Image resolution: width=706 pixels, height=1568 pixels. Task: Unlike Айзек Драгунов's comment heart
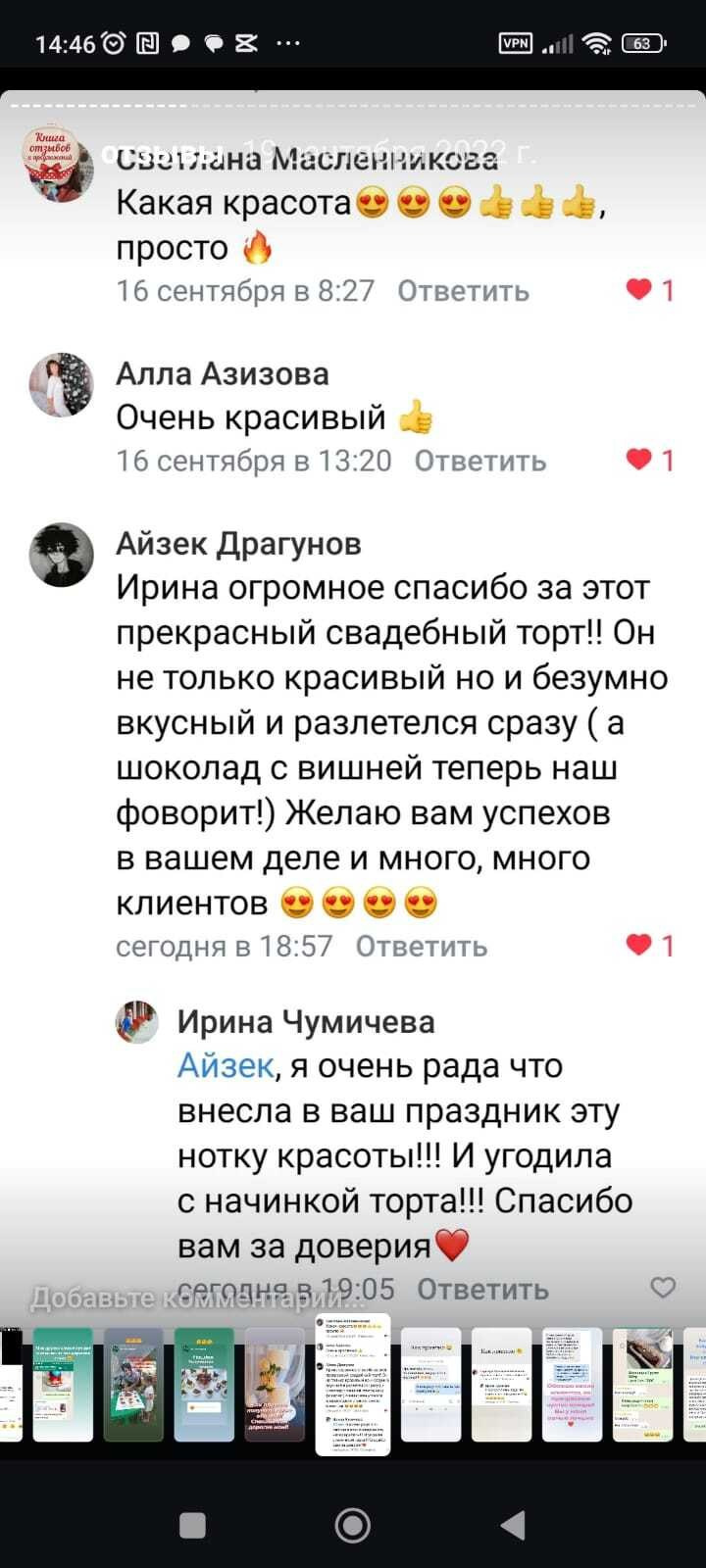(x=638, y=947)
